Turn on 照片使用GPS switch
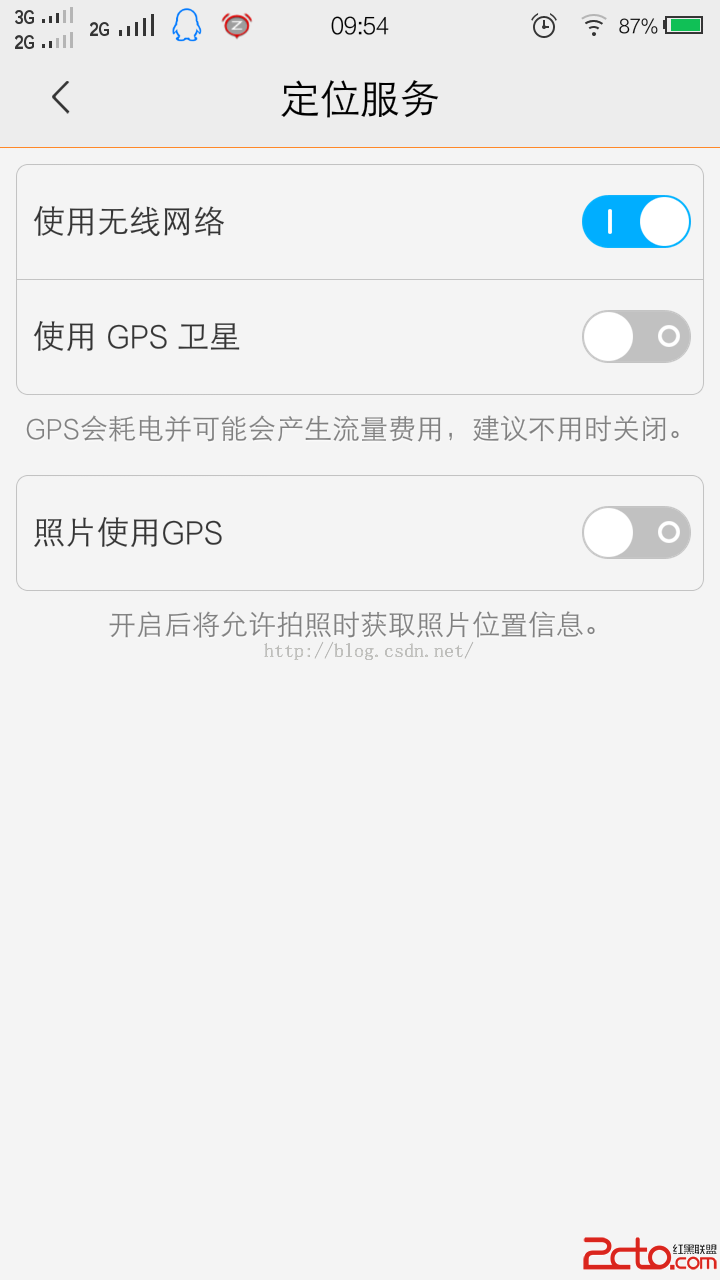This screenshot has width=720, height=1280. tap(636, 532)
